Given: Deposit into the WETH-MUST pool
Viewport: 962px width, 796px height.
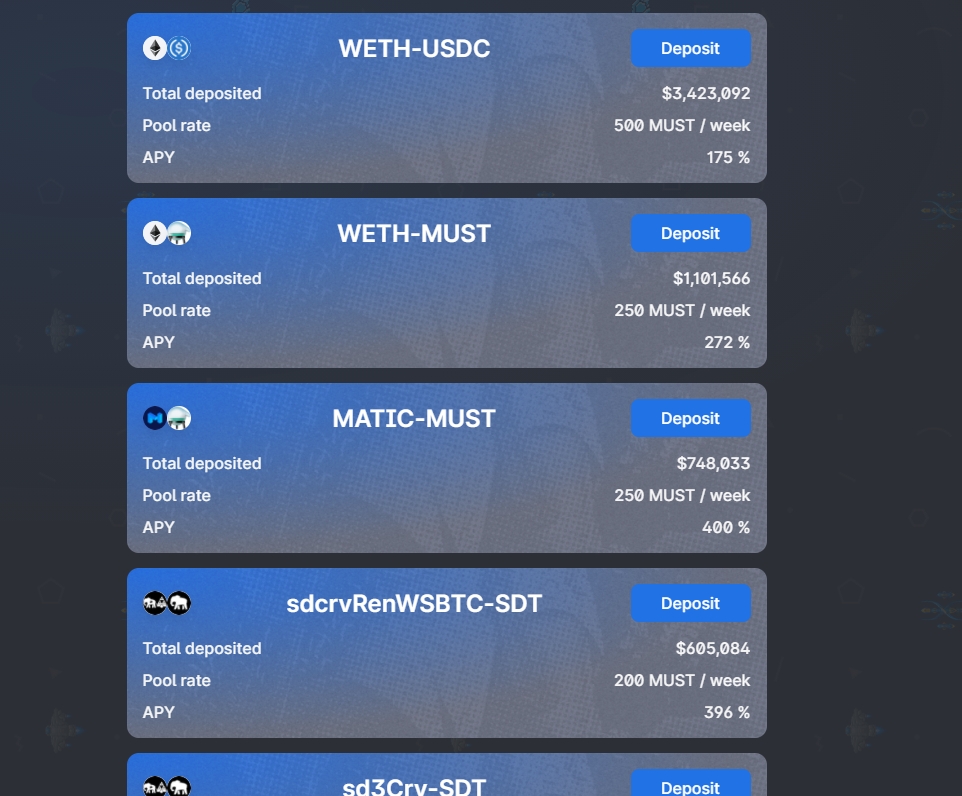Looking at the screenshot, I should 690,233.
